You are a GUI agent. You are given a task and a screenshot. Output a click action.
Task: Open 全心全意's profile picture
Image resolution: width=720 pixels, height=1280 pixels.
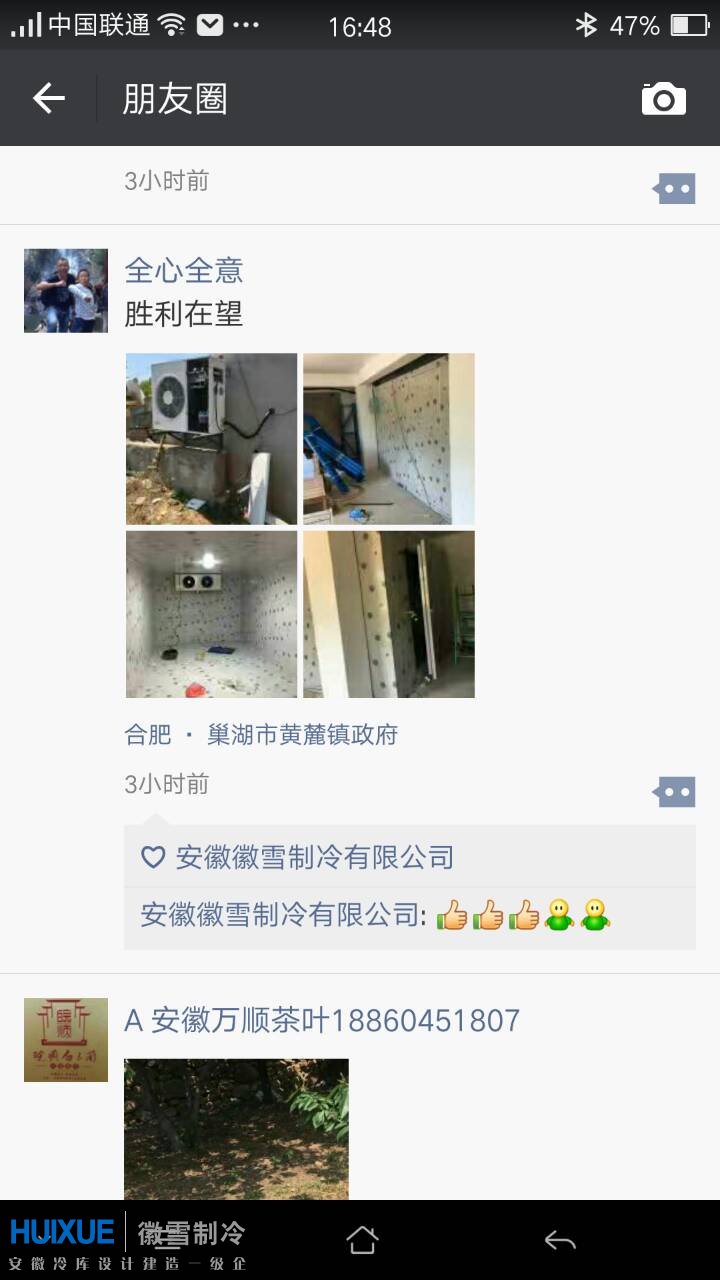66,291
